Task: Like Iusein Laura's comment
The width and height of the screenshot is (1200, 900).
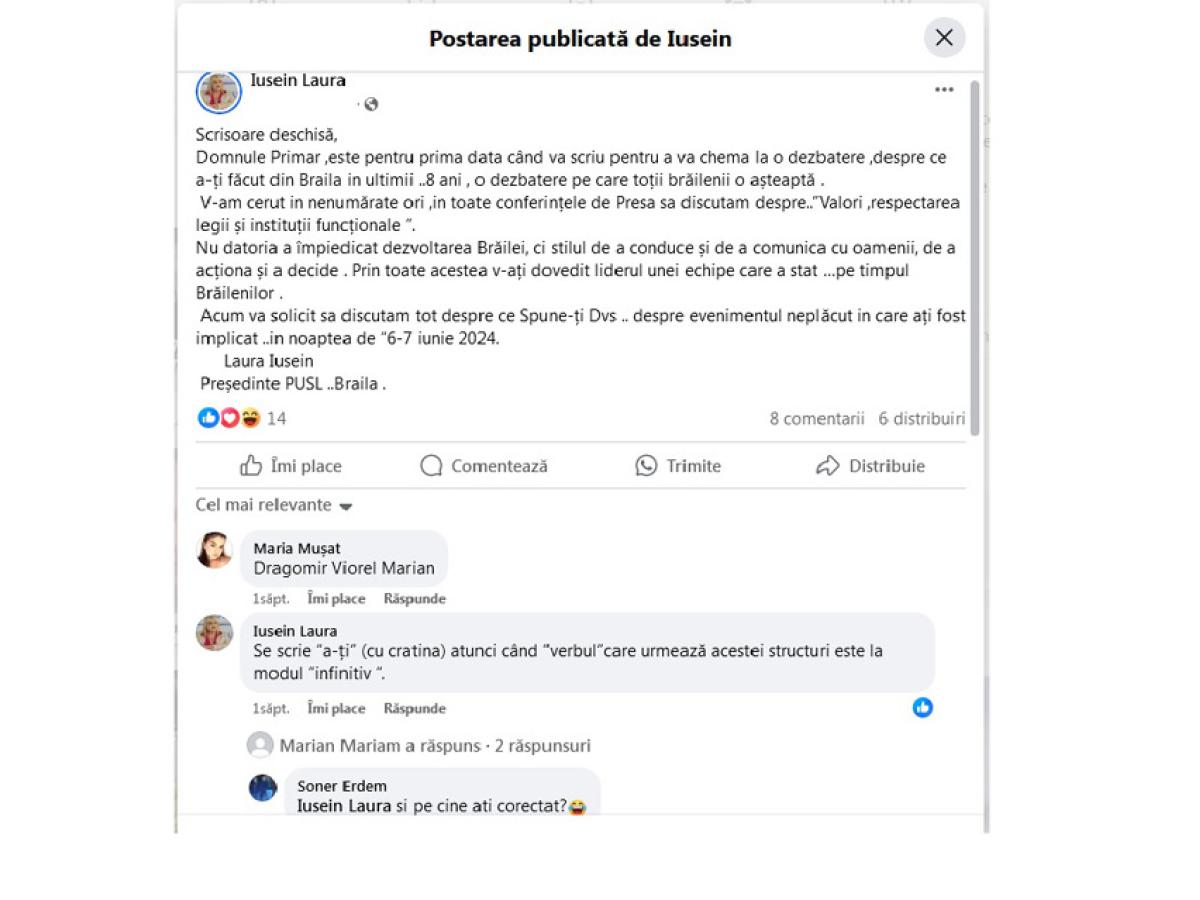Action: point(336,709)
